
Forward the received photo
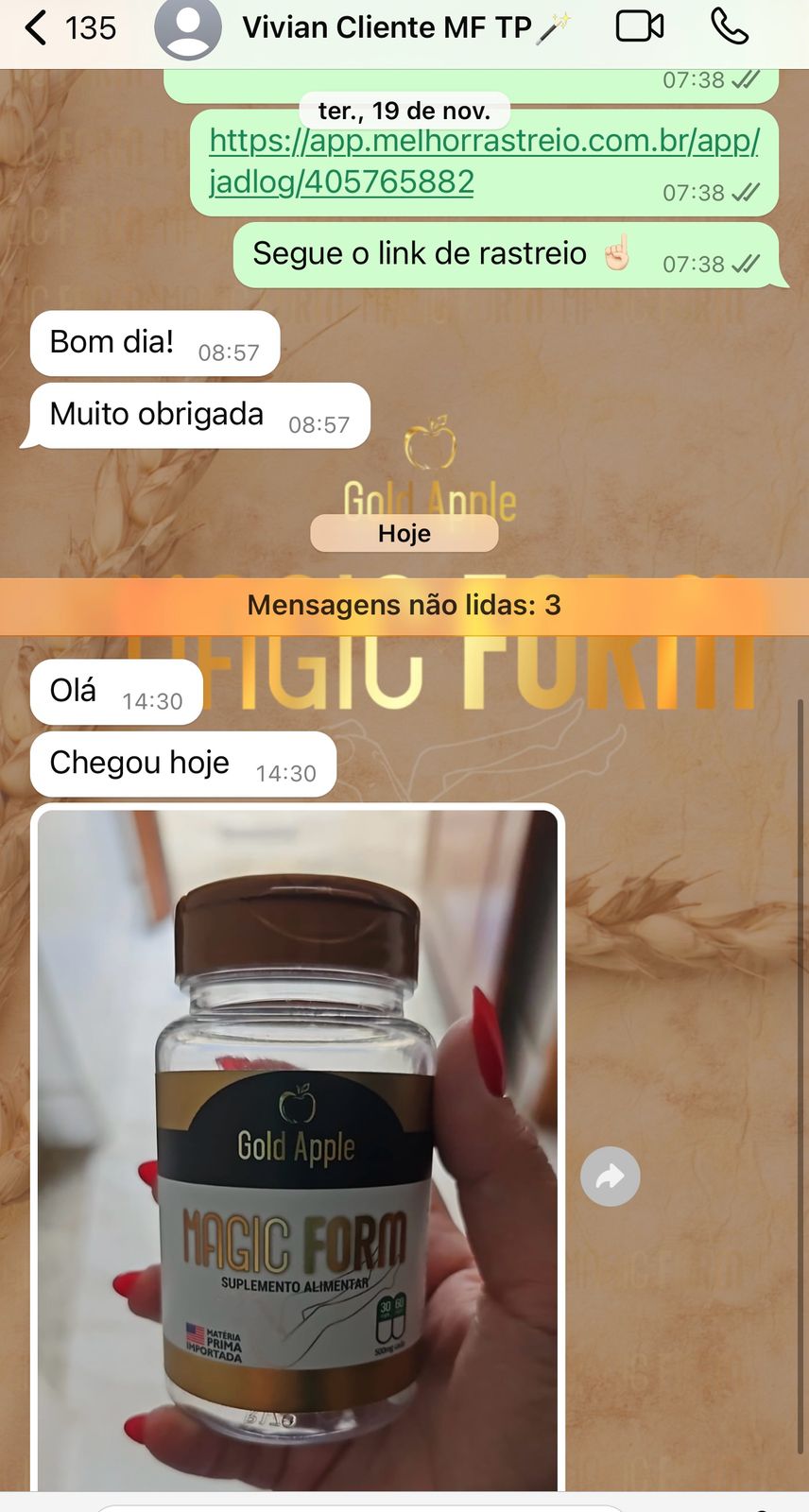point(610,1177)
